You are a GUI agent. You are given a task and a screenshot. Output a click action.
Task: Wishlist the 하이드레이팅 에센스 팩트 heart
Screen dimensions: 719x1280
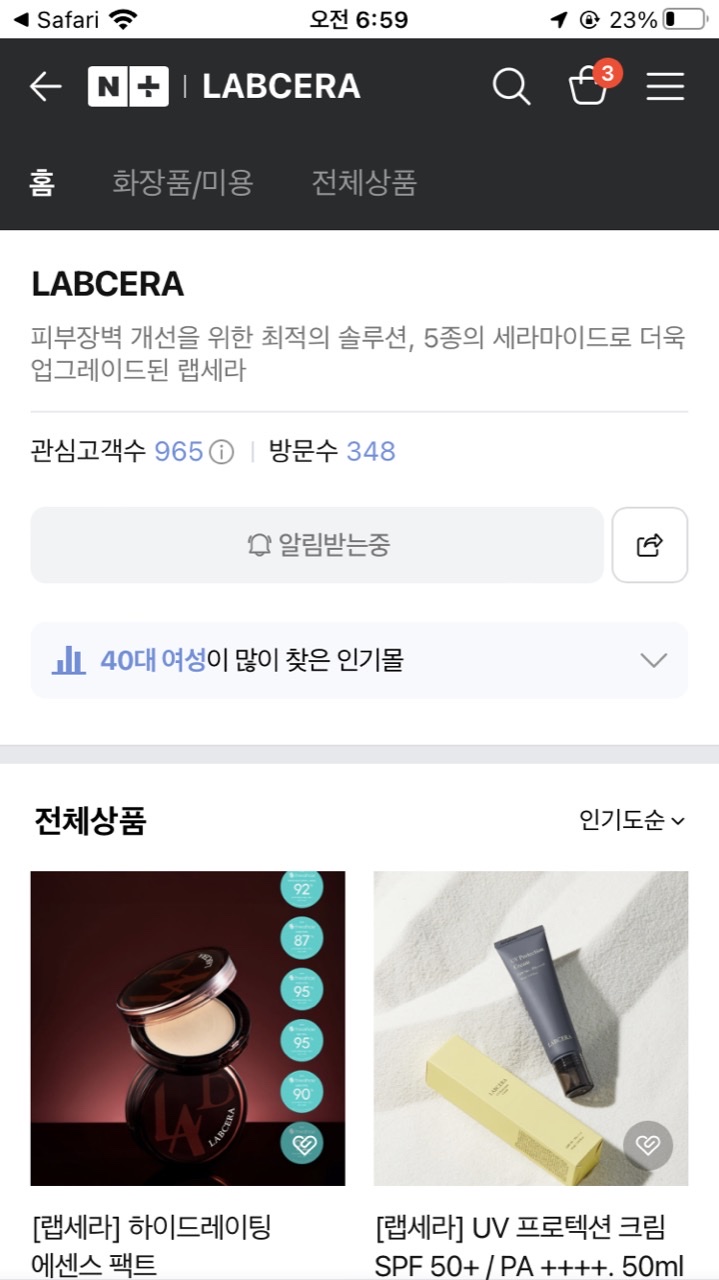click(304, 1145)
